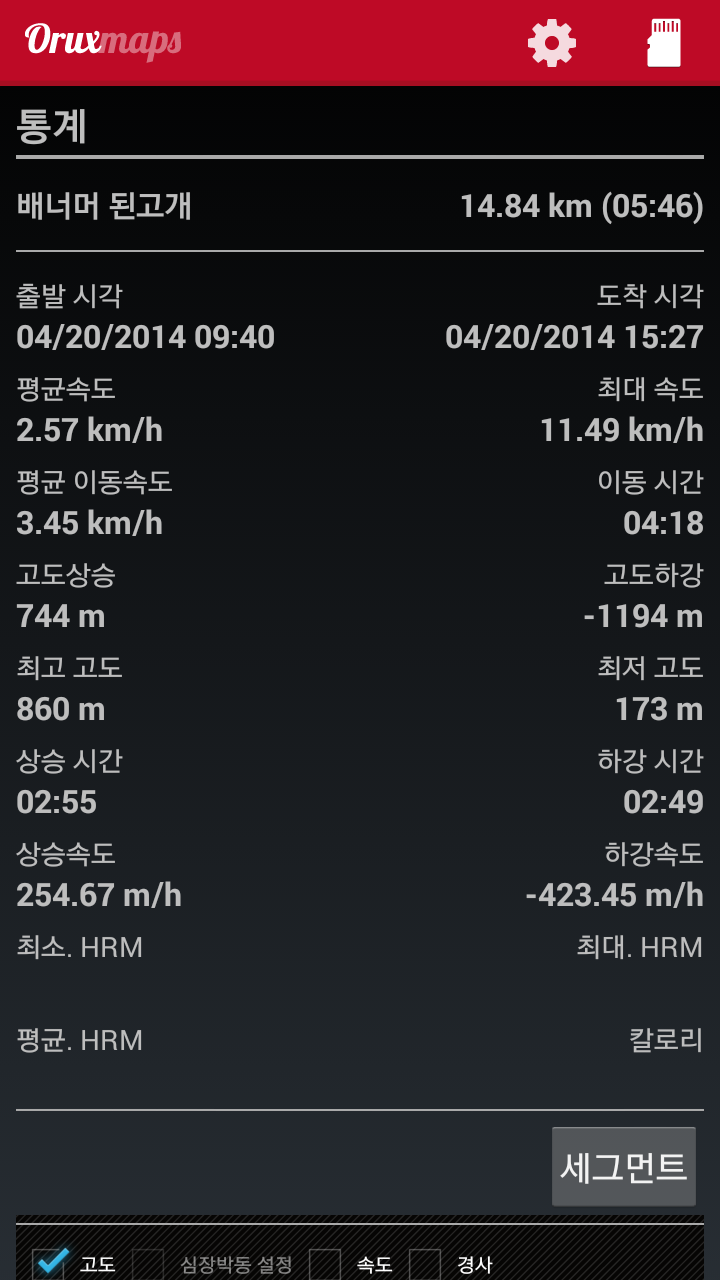The width and height of the screenshot is (720, 1280).
Task: Open the 세그먼트 button
Action: 624,1167
